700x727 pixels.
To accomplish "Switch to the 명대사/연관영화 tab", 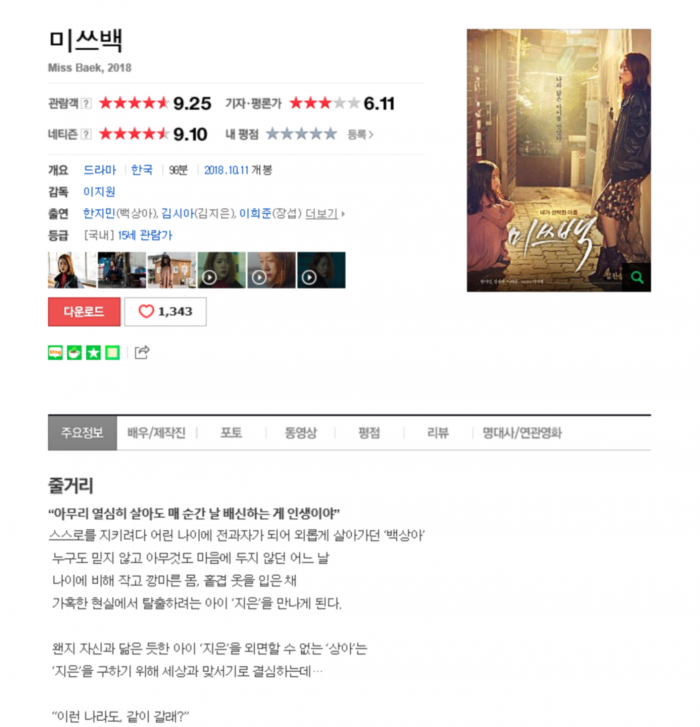I will click(x=521, y=433).
